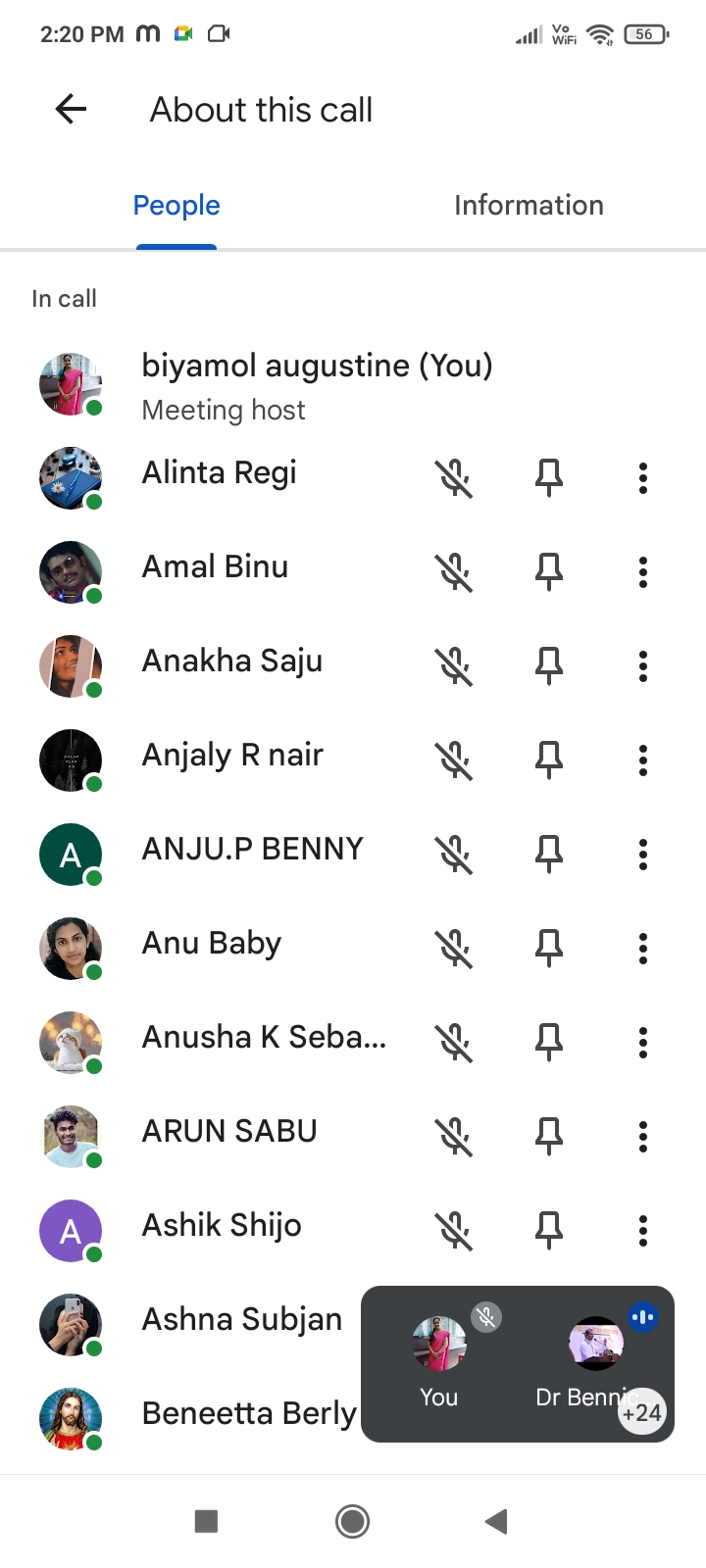Viewport: 706px width, 1568px height.
Task: Open more options for Ashik Shijo
Action: point(643,1231)
